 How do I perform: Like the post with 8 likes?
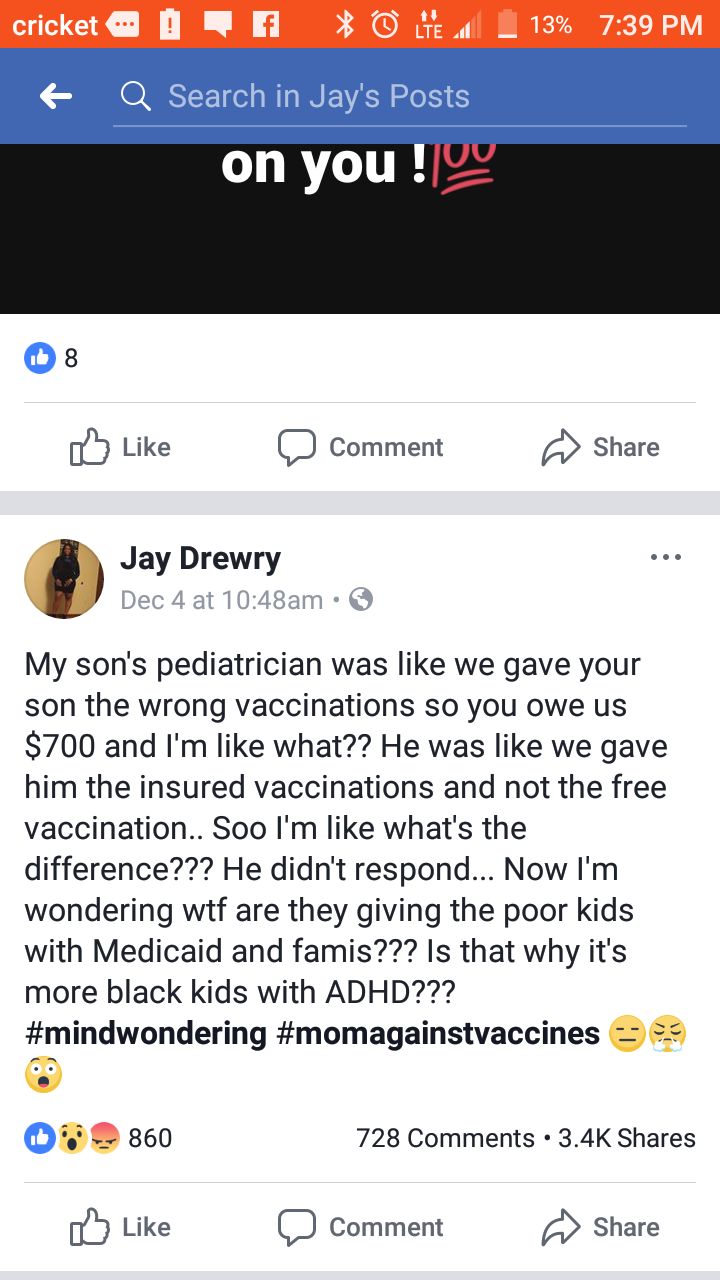click(120, 447)
